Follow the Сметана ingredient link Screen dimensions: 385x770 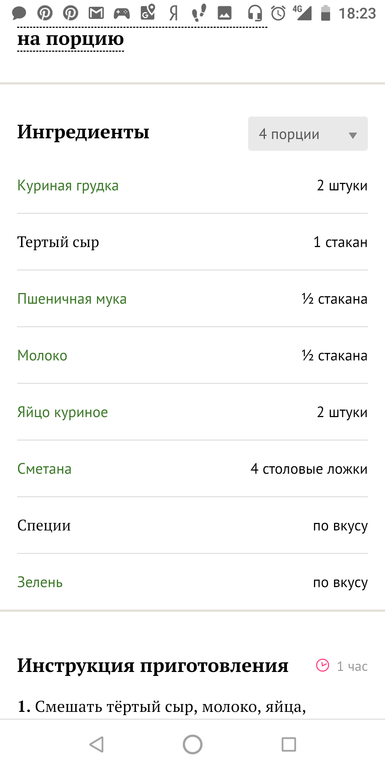(44, 469)
